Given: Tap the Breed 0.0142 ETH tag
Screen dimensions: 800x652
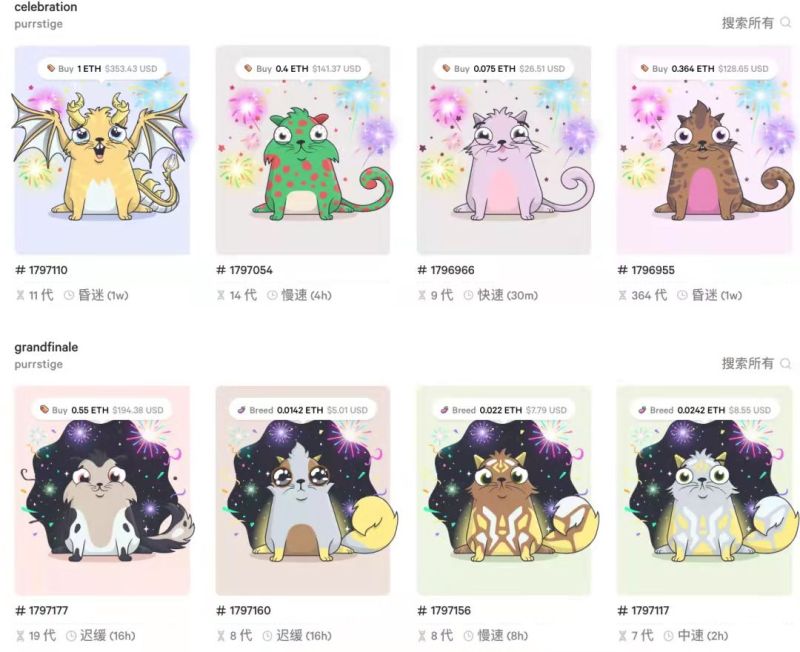Looking at the screenshot, I should coord(302,410).
